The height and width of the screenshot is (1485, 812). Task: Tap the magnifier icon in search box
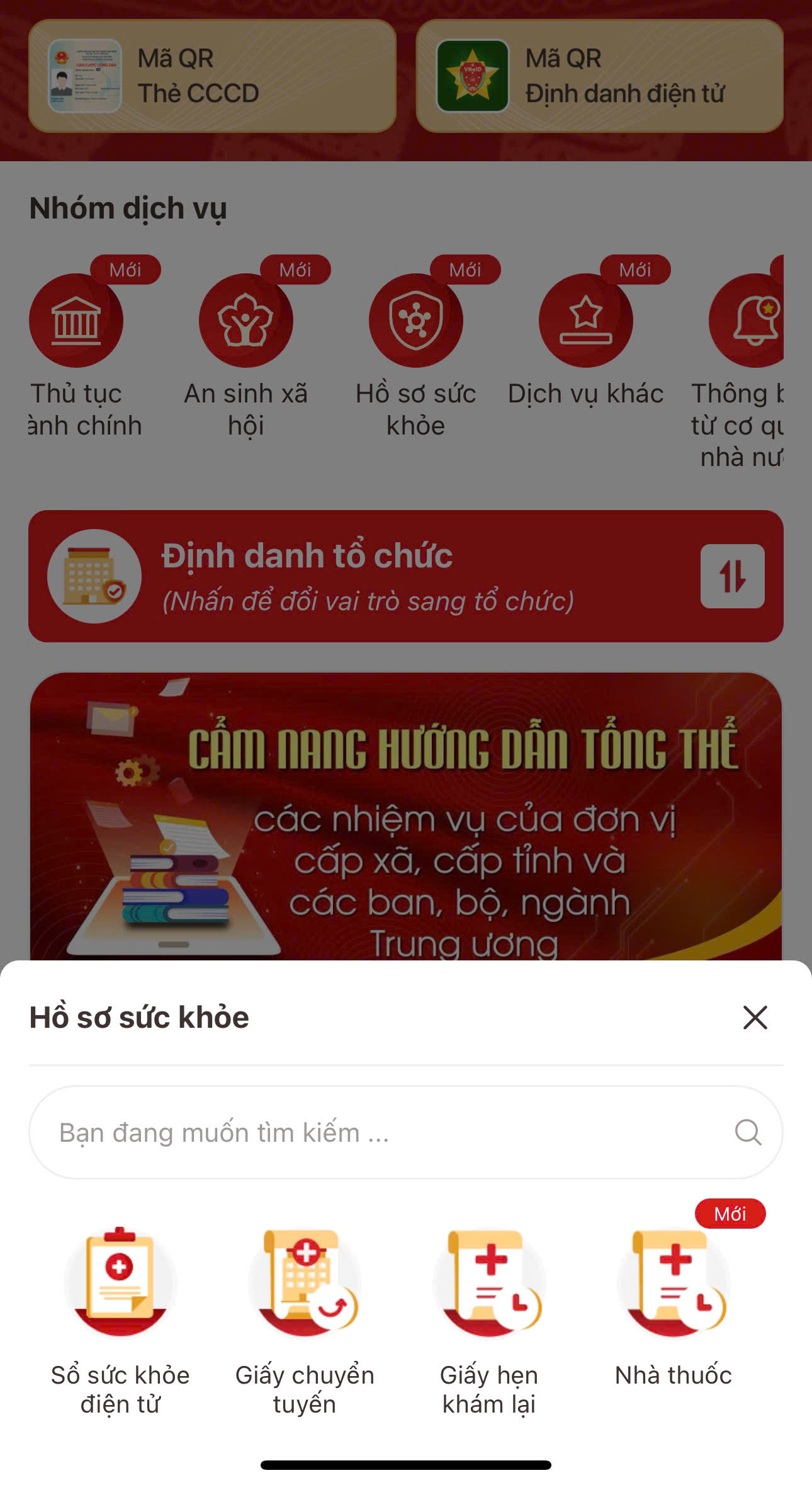748,1132
